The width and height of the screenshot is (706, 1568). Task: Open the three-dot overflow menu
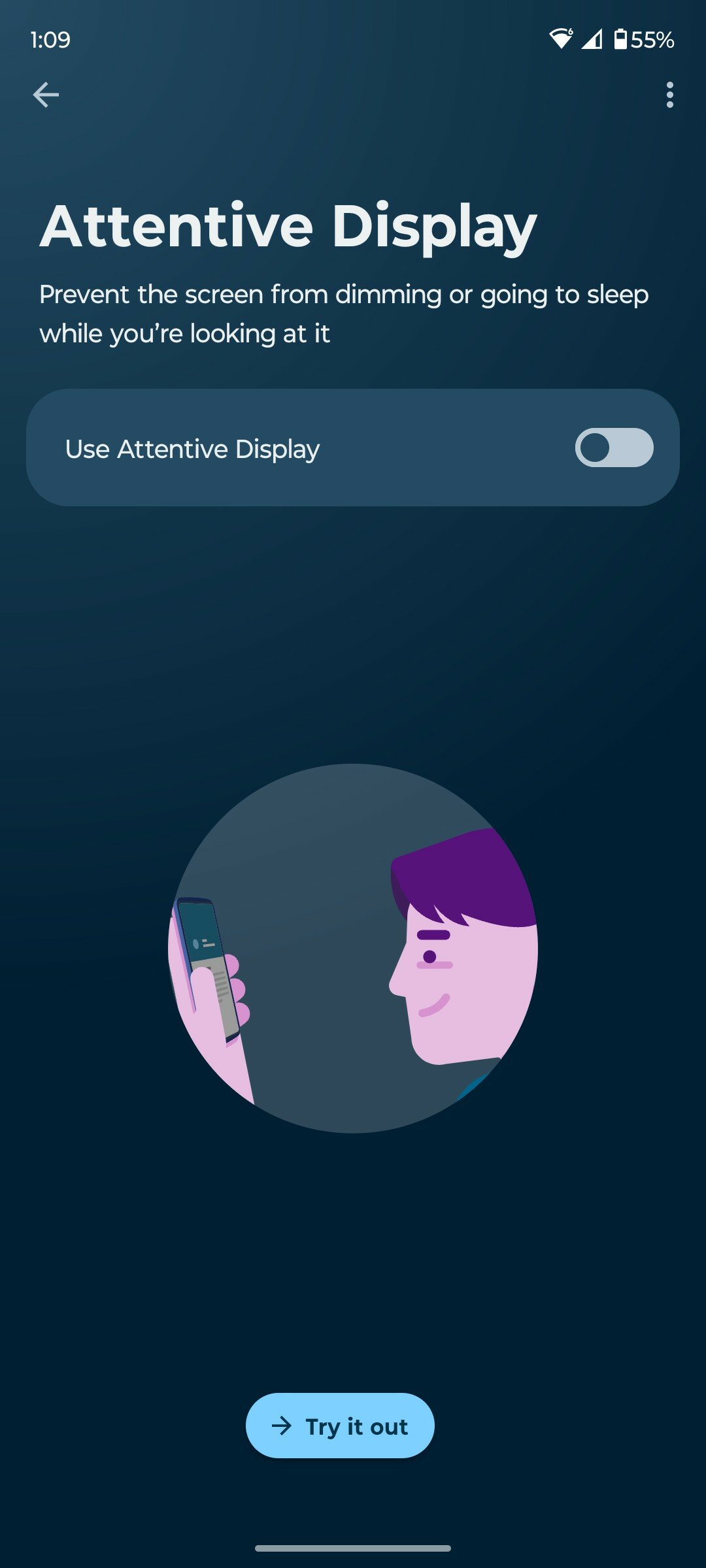click(669, 95)
